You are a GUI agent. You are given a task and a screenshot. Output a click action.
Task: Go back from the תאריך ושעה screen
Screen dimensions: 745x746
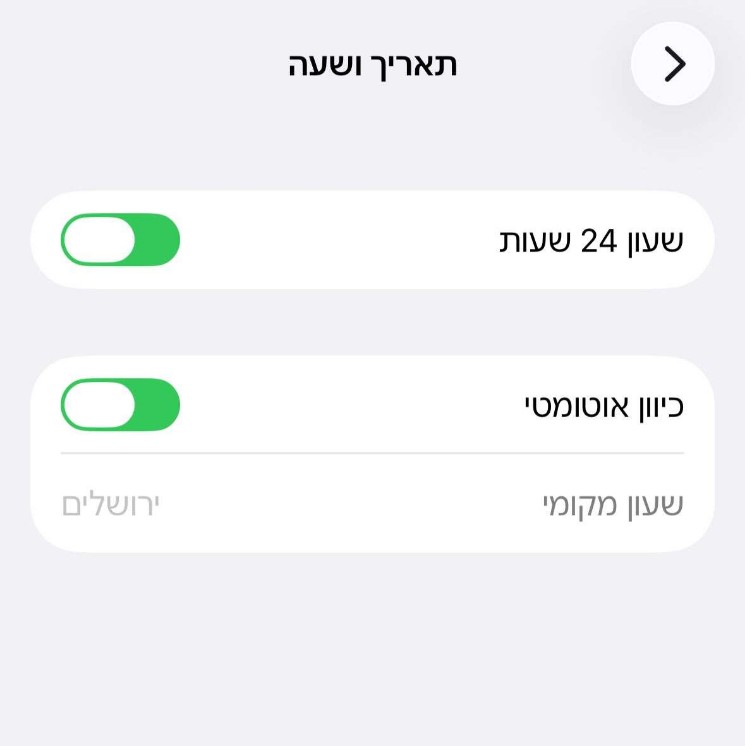point(673,64)
